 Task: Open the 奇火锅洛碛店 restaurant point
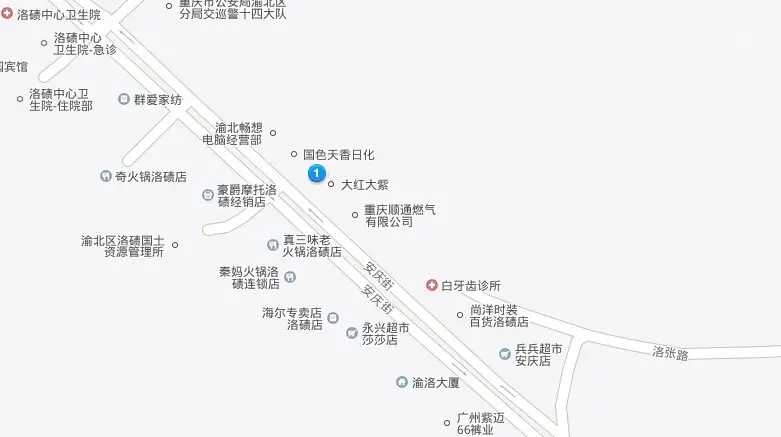click(x=105, y=176)
